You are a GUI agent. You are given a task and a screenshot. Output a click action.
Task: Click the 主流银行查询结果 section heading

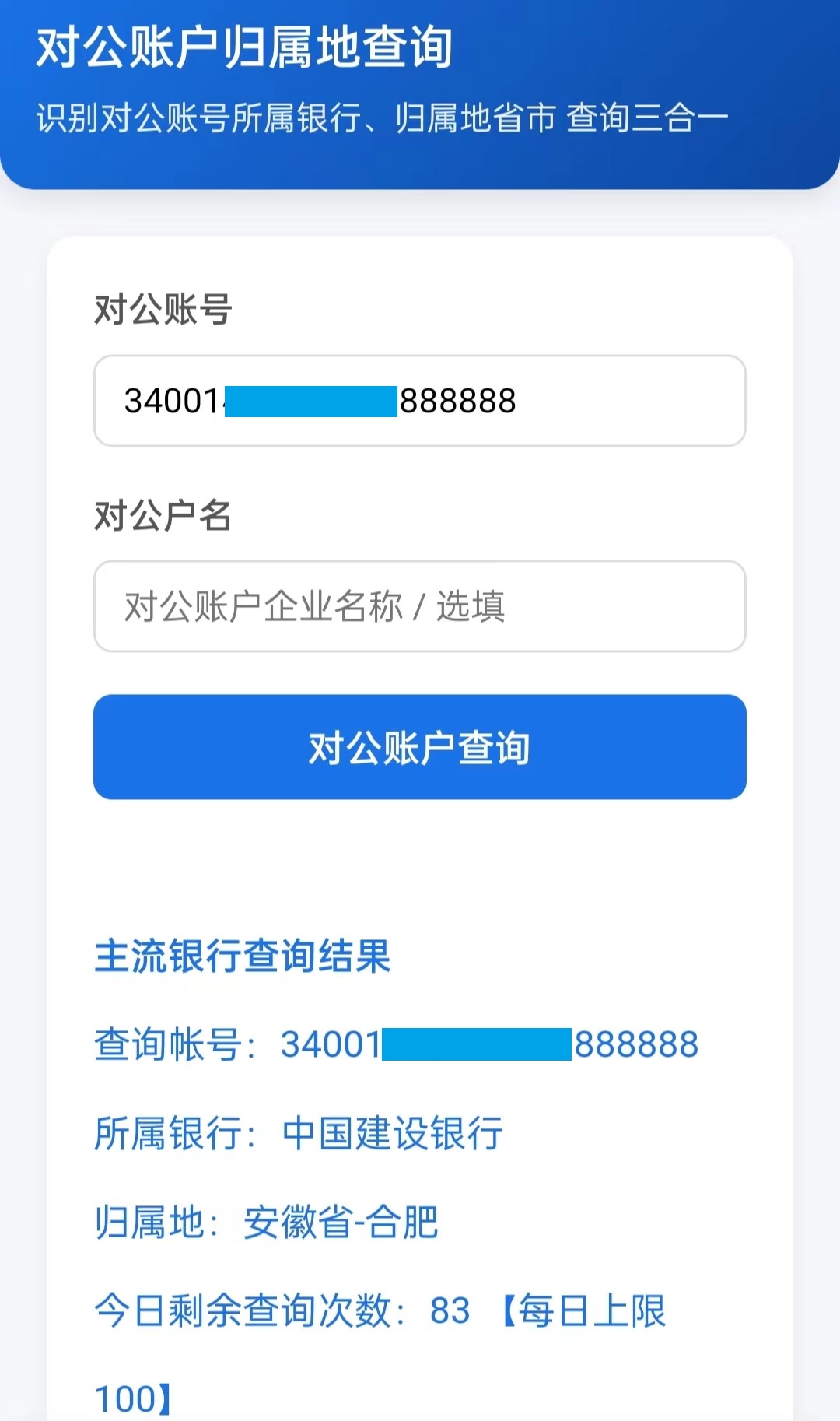[x=243, y=959]
